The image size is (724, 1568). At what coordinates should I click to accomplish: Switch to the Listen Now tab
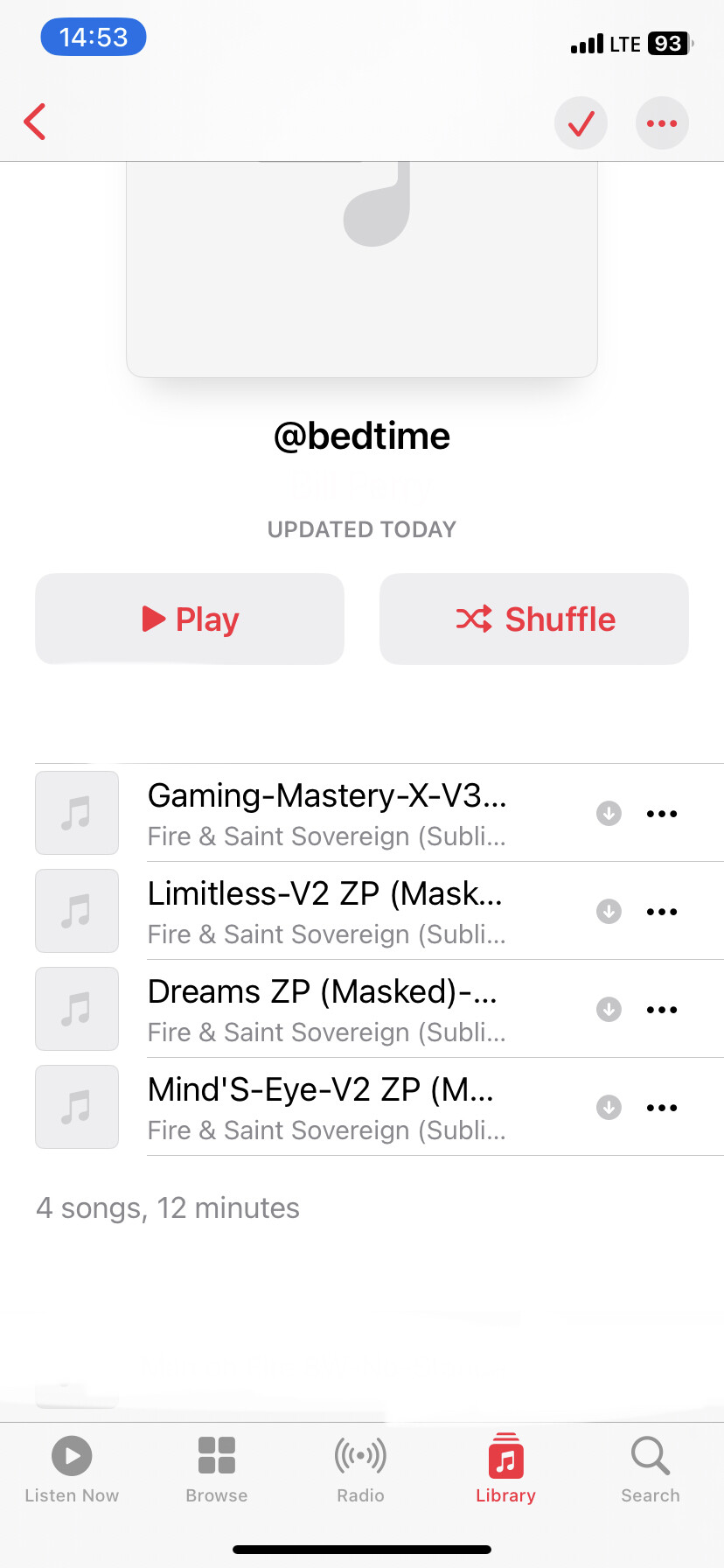(x=72, y=1470)
